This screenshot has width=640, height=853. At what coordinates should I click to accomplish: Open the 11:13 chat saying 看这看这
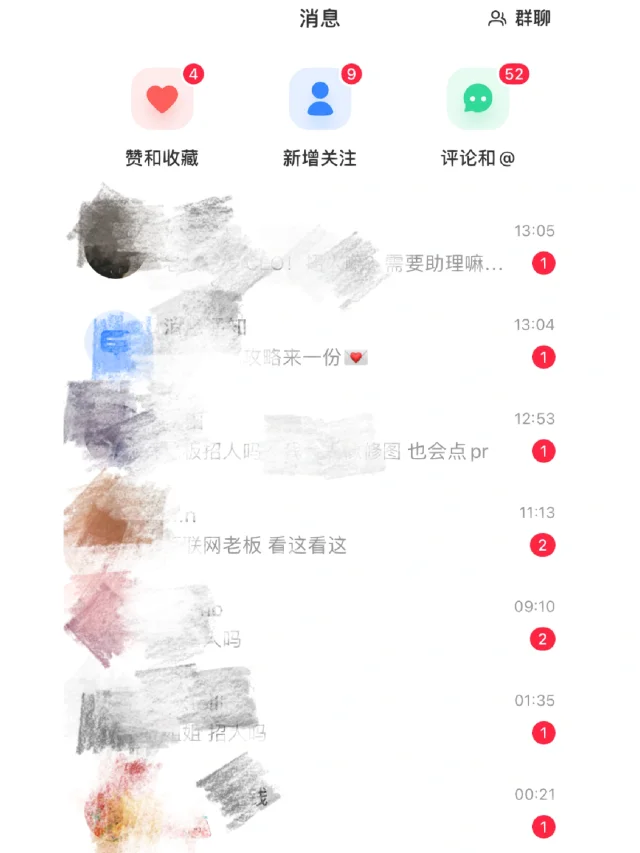[x=330, y=530]
